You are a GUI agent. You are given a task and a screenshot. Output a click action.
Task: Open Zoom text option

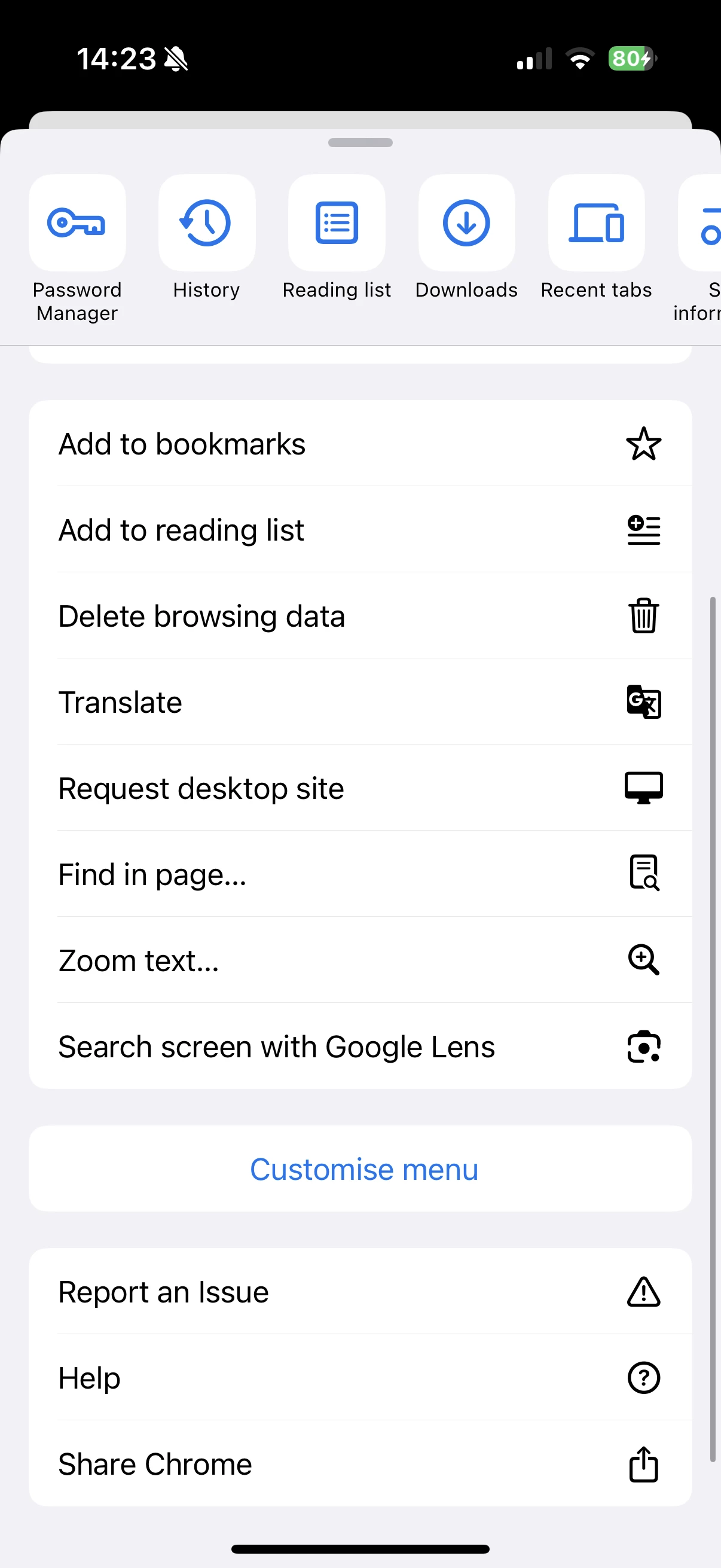click(x=360, y=960)
